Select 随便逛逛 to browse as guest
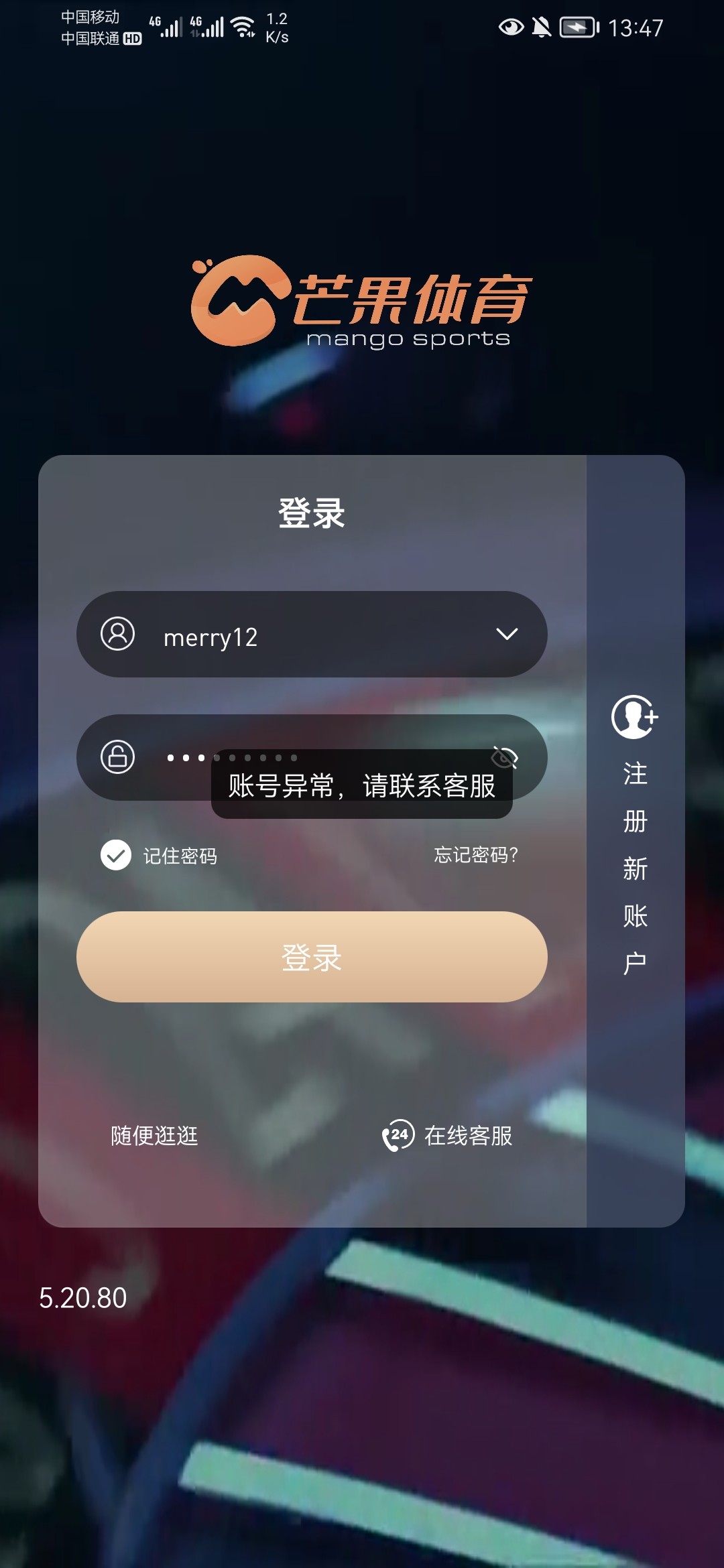Screen dimensions: 724x1568 [154, 1136]
